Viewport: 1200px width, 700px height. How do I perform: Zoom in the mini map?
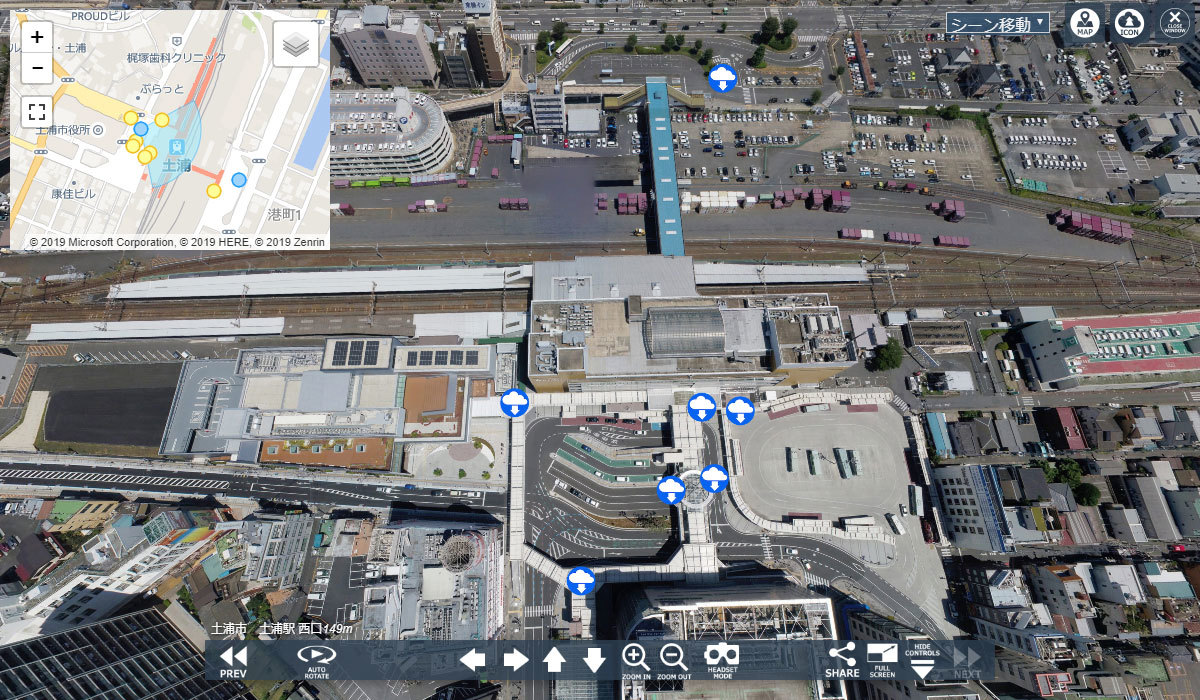click(37, 38)
